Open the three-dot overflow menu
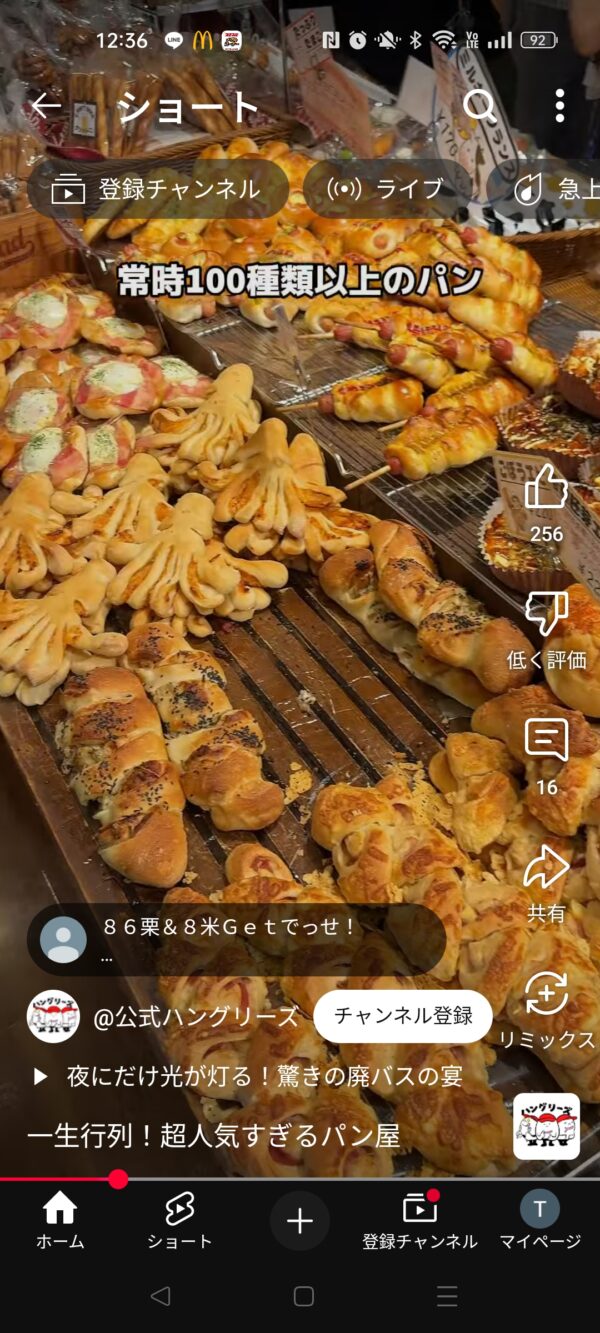The width and height of the screenshot is (600, 1333). click(560, 106)
